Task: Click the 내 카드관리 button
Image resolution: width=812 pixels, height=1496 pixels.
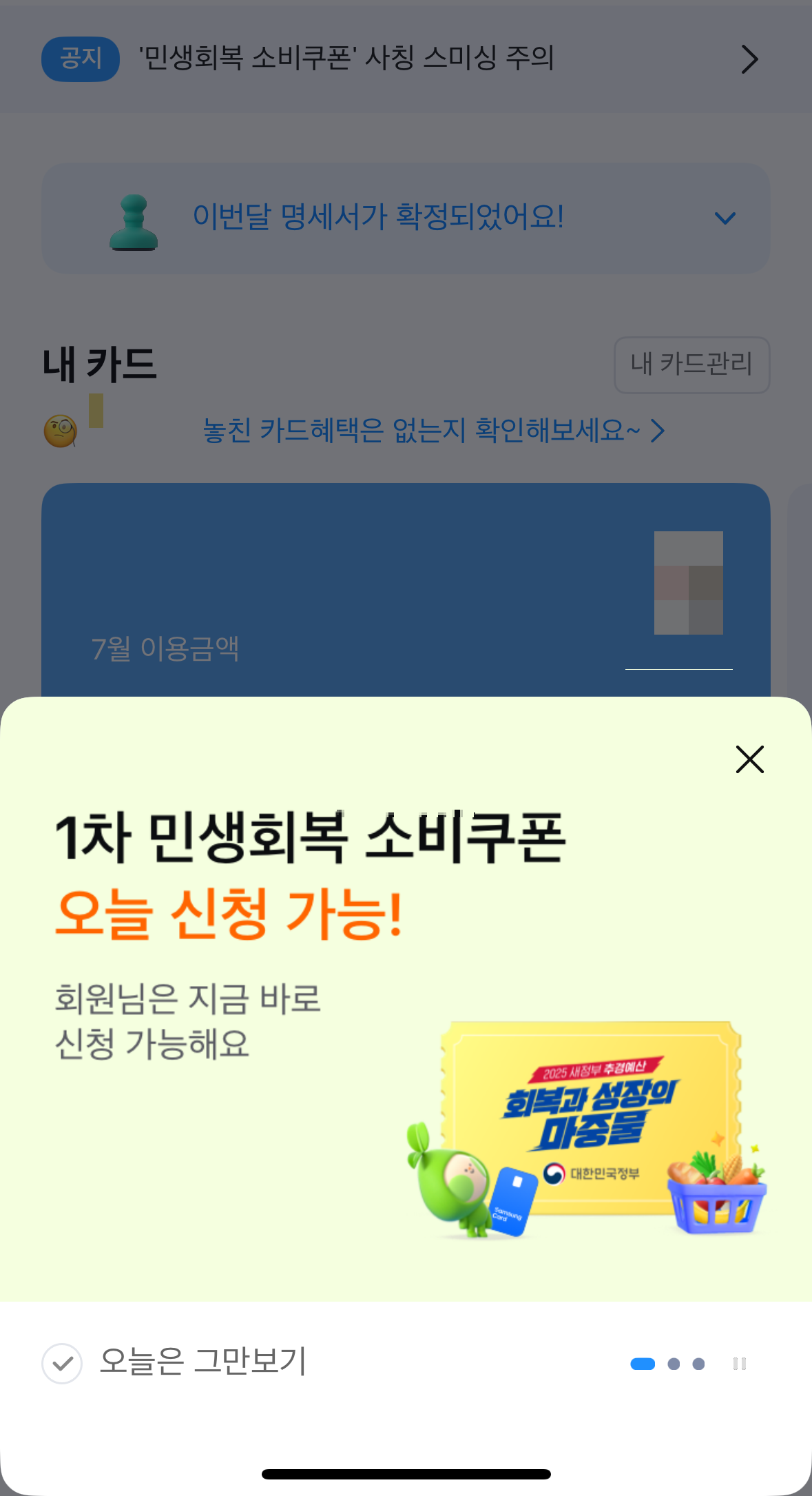Action: click(x=691, y=365)
